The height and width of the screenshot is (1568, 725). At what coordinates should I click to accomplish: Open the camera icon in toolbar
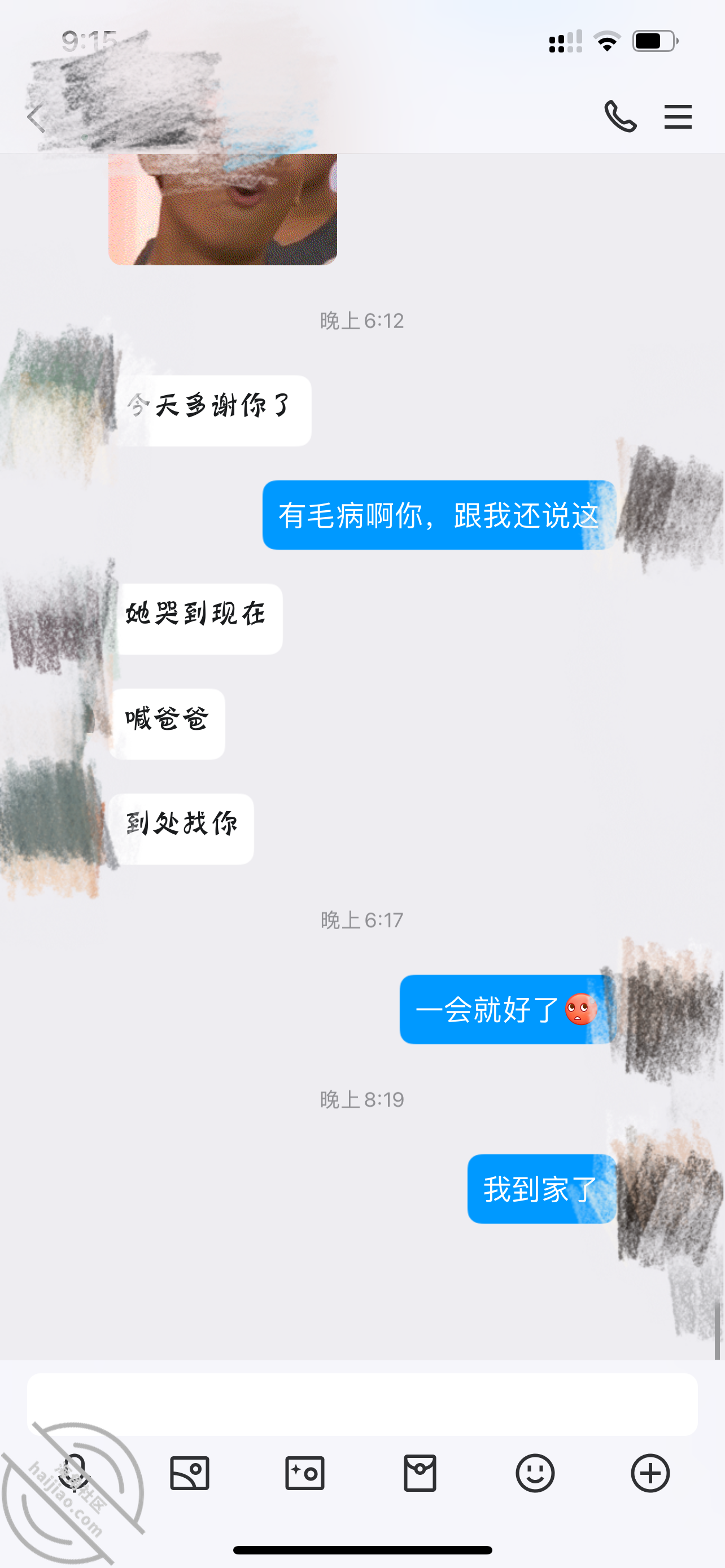click(304, 1473)
